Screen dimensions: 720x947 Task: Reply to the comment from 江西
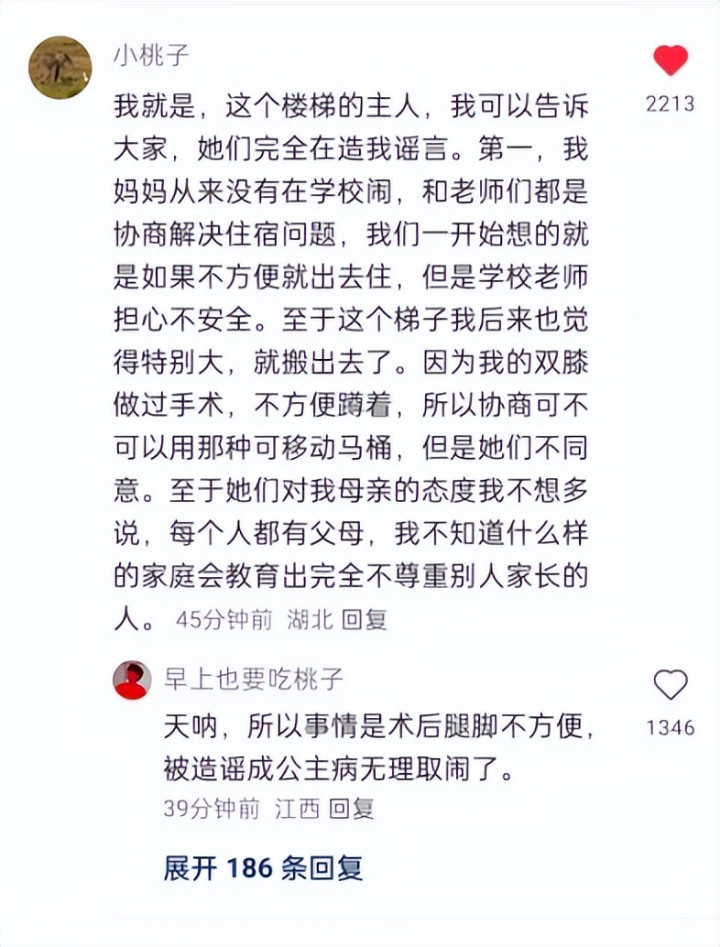tap(352, 809)
